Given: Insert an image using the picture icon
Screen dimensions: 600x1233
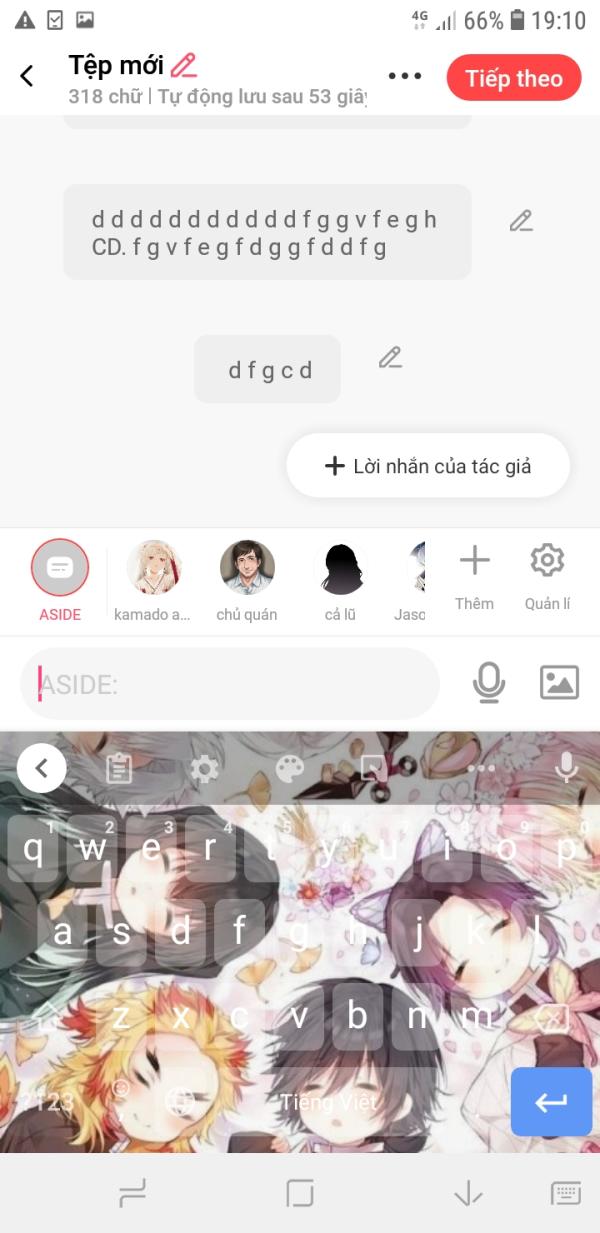Looking at the screenshot, I should 559,683.
